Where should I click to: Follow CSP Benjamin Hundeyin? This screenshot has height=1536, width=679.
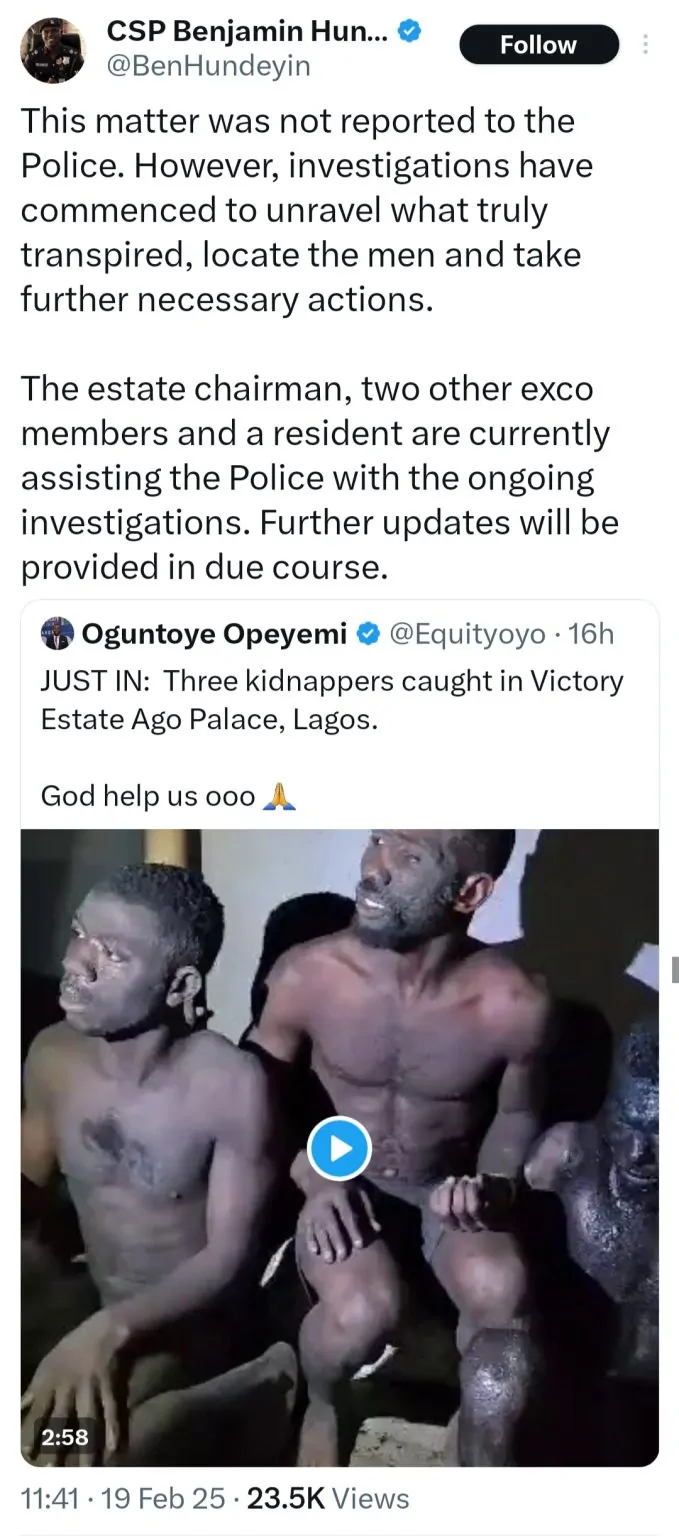pyautogui.click(x=538, y=45)
